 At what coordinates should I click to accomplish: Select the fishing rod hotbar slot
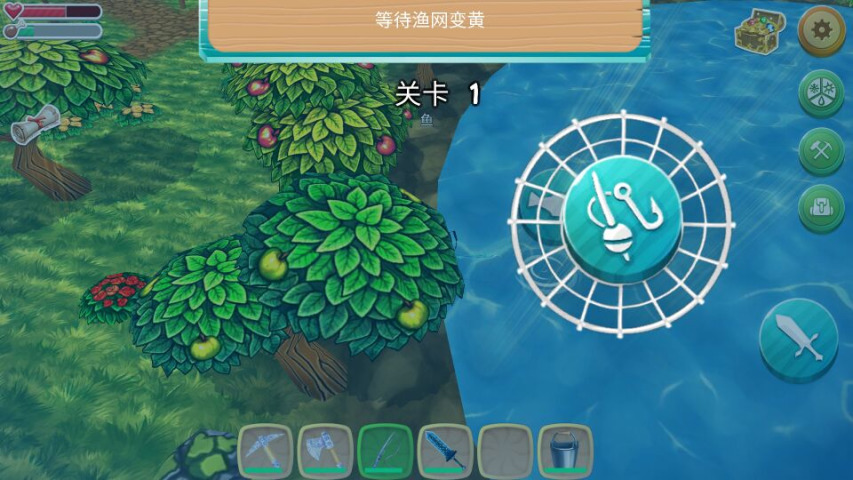pos(386,451)
